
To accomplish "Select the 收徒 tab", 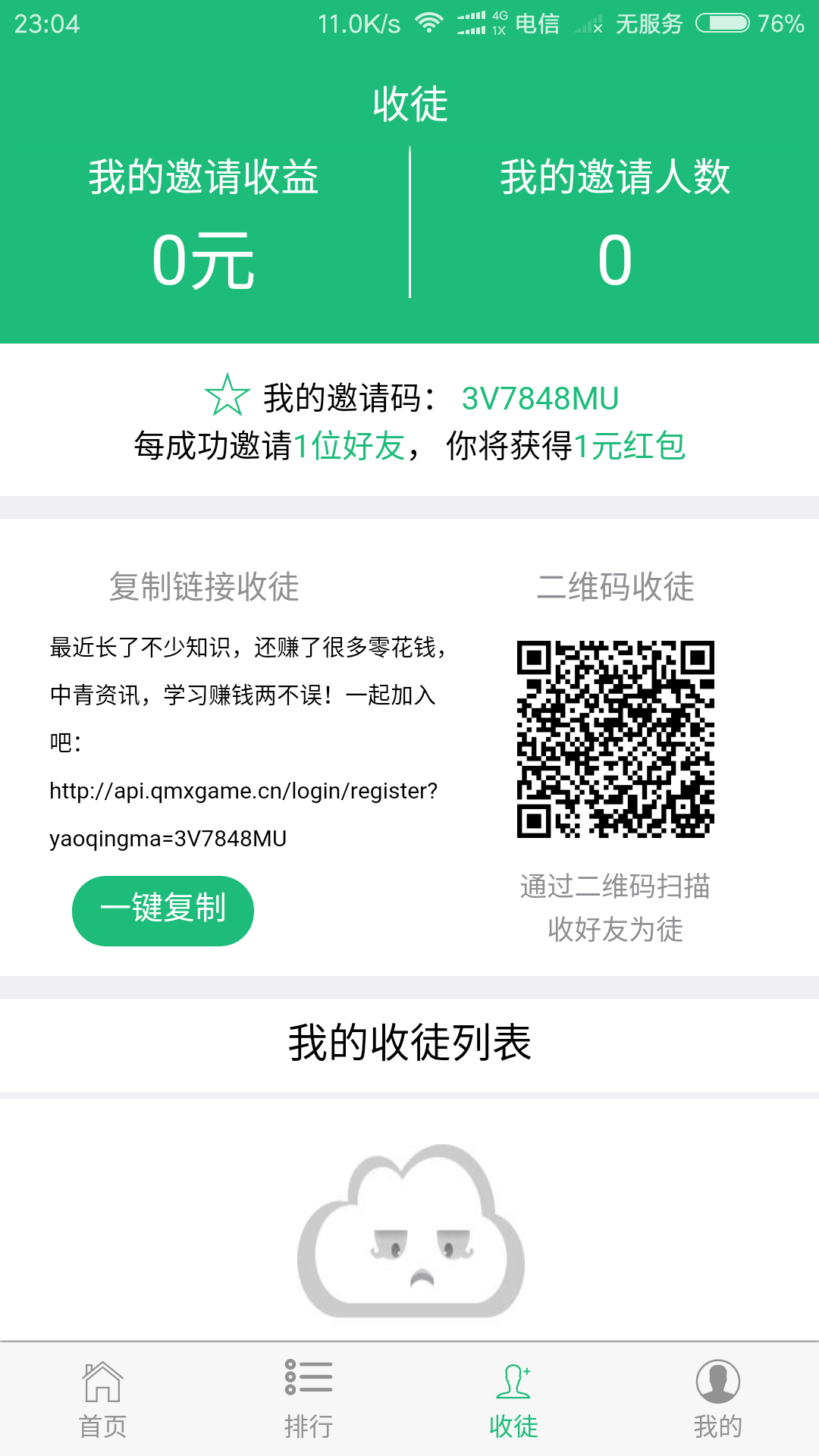I will pos(513,1400).
